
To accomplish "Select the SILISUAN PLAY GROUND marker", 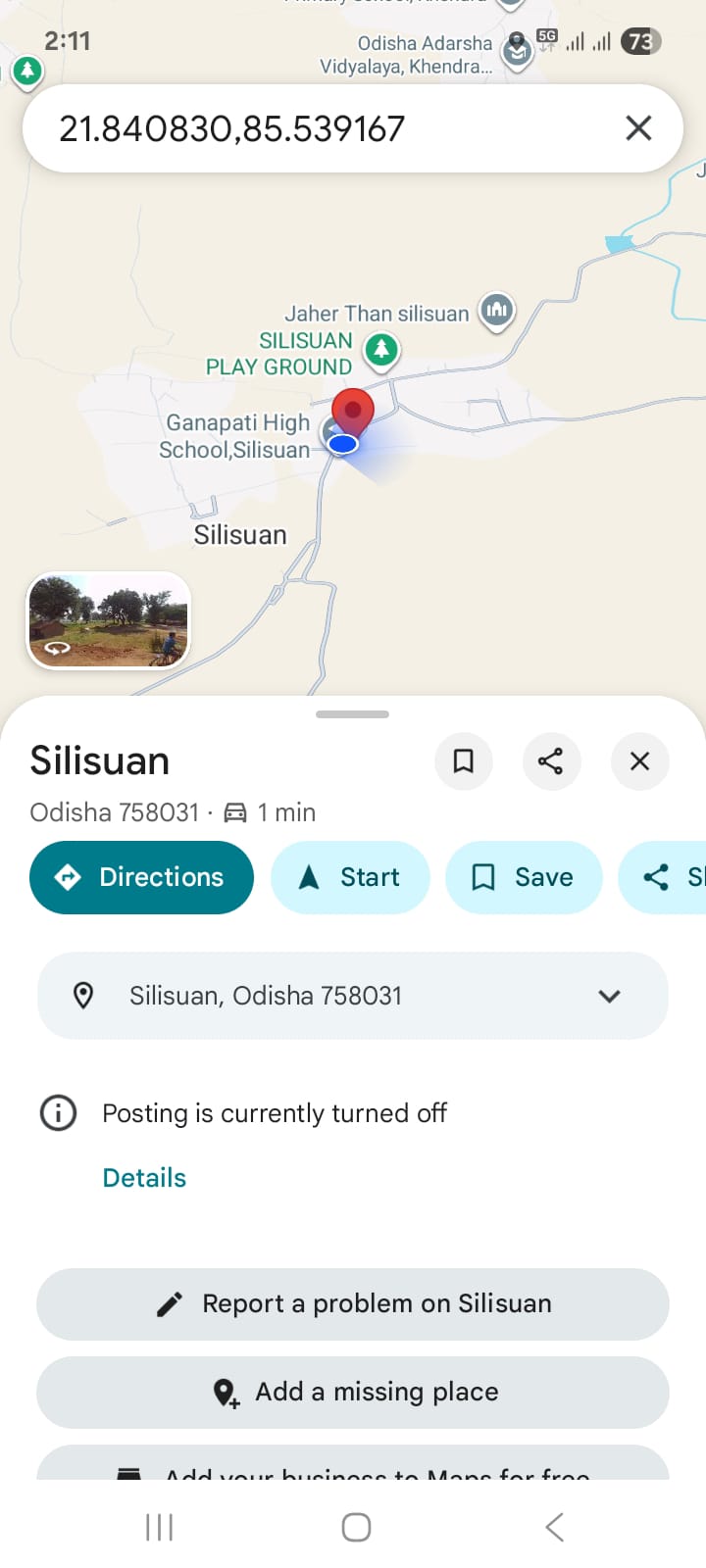I will pyautogui.click(x=381, y=349).
